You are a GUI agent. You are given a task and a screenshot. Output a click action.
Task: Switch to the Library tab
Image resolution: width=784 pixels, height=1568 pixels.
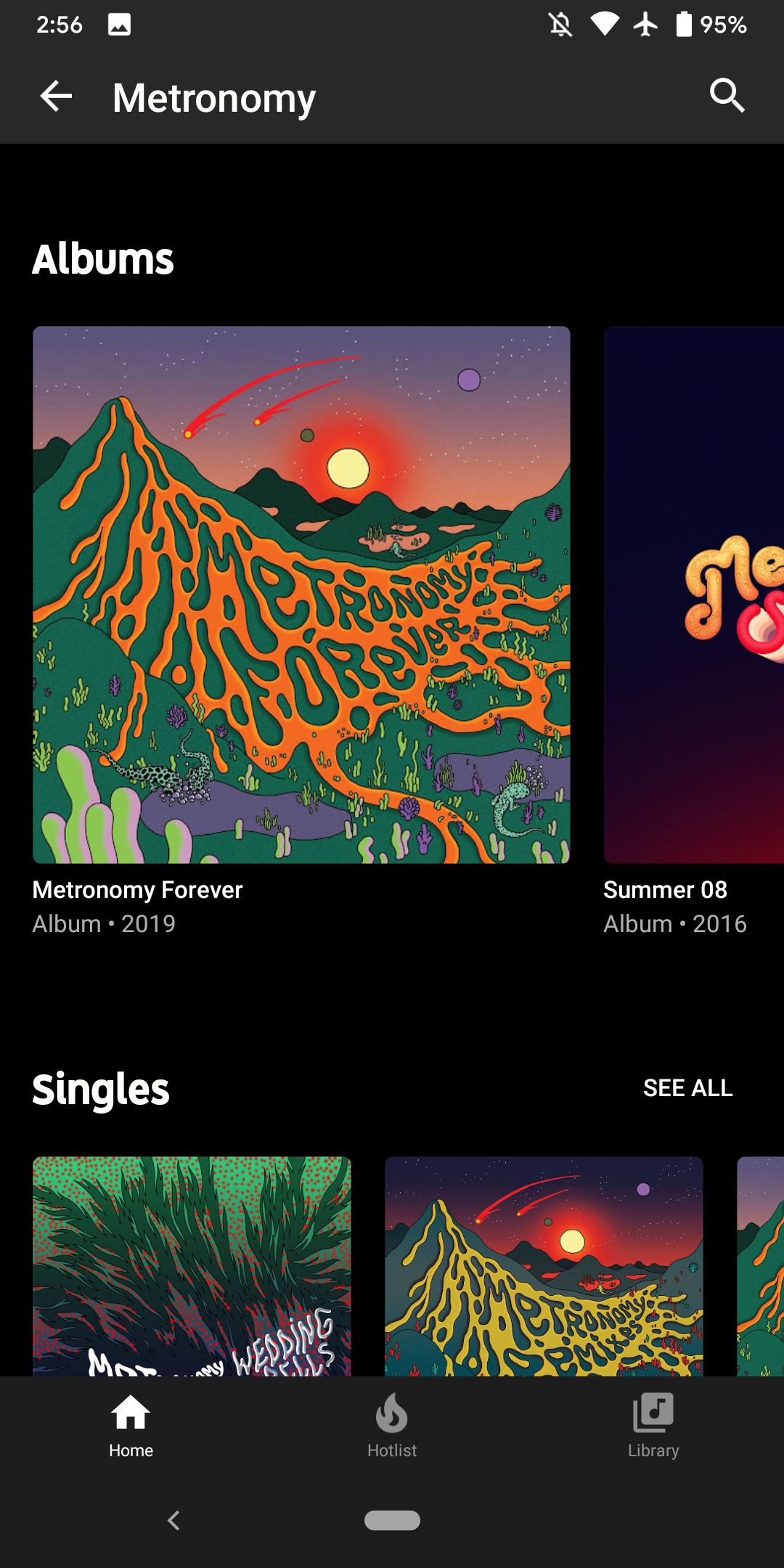[653, 1426]
